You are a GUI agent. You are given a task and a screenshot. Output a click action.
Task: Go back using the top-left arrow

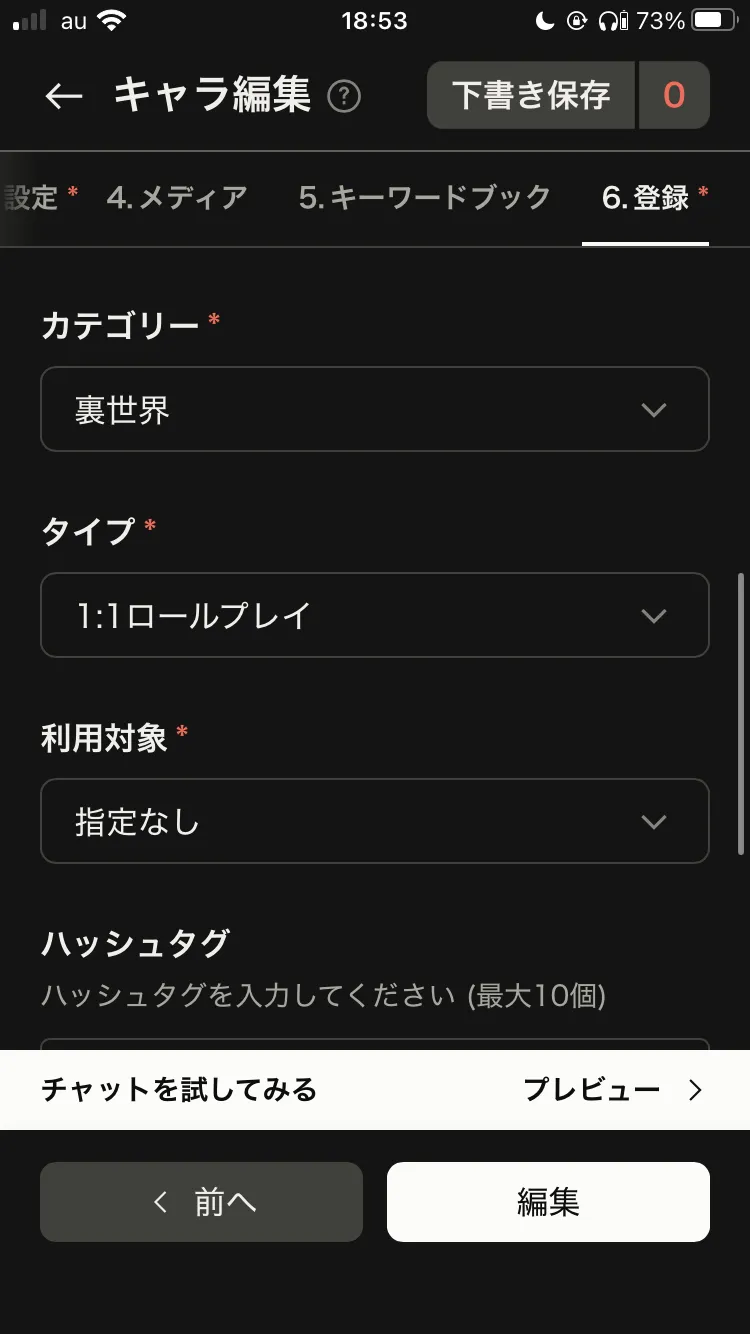[64, 96]
